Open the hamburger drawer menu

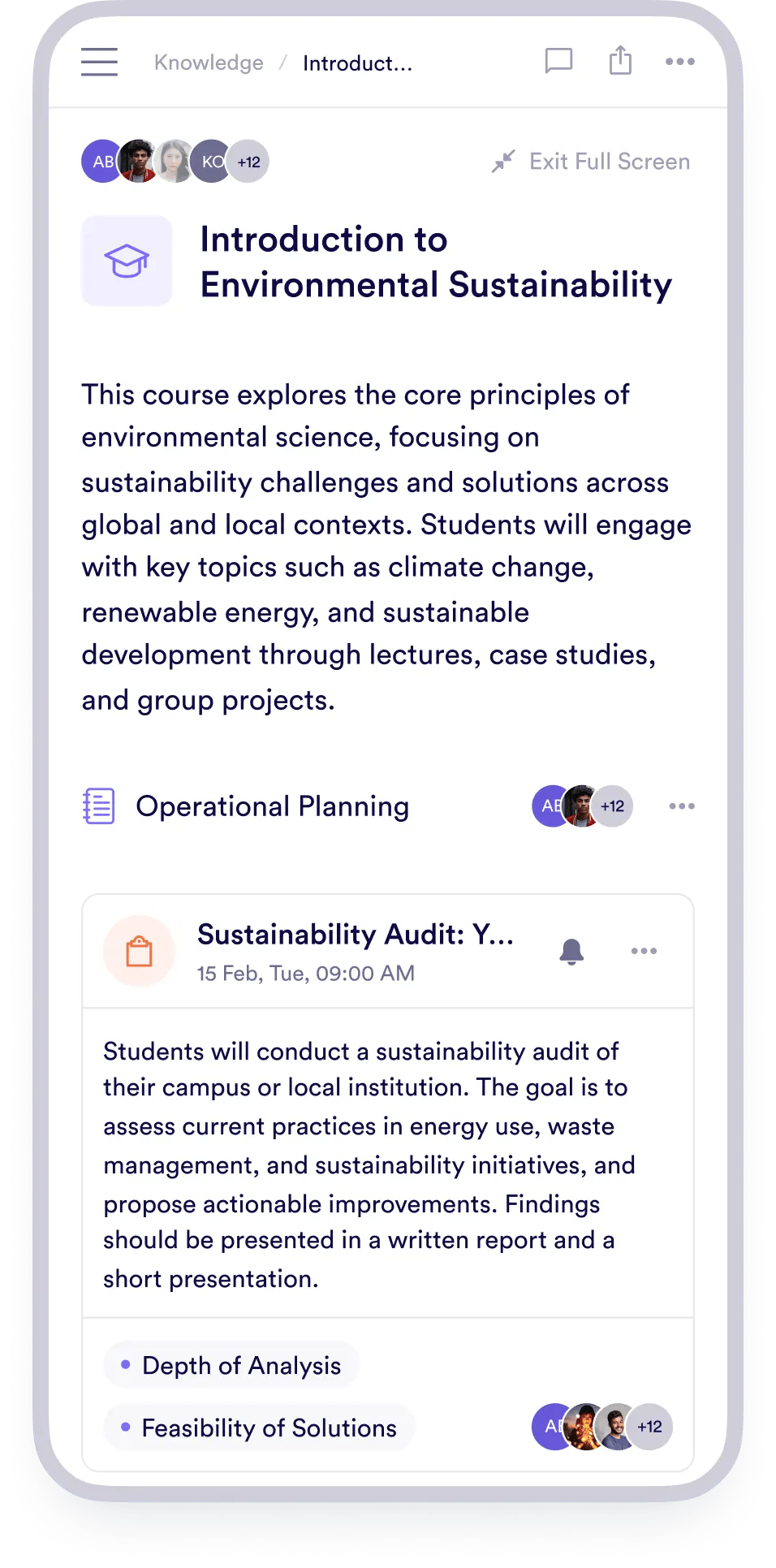tap(99, 62)
